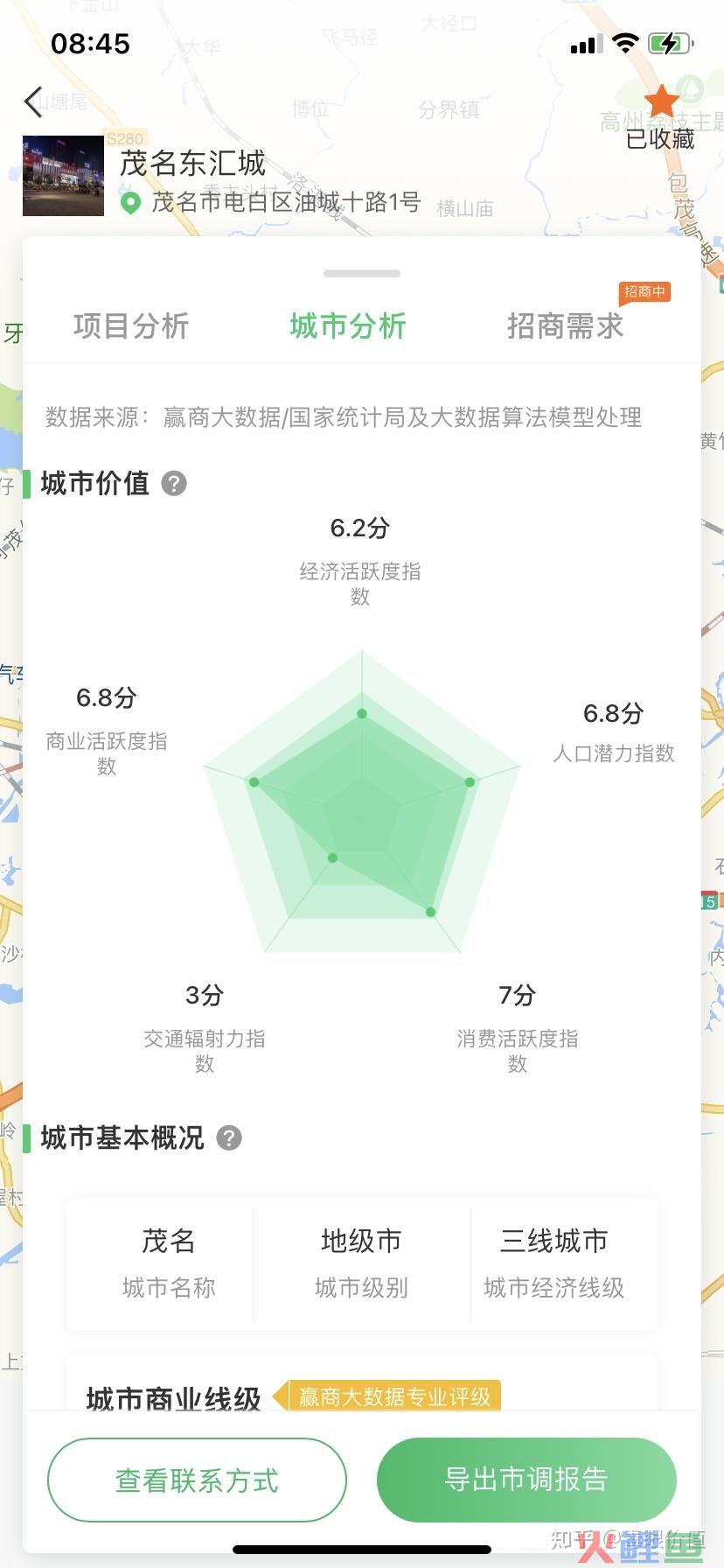The image size is (724, 1568).
Task: Tap 导出市调报告 button
Action: (526, 1479)
